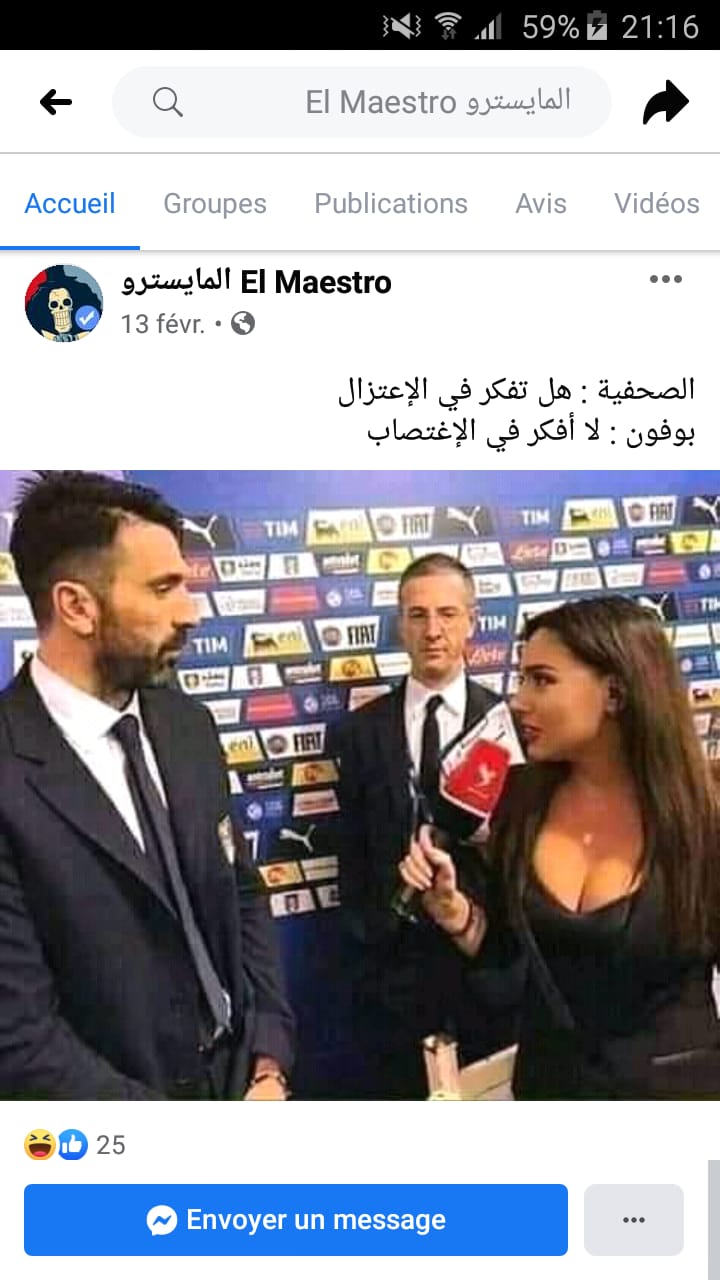The width and height of the screenshot is (720, 1280).
Task: Switch to the Accueil tab
Action: point(70,204)
